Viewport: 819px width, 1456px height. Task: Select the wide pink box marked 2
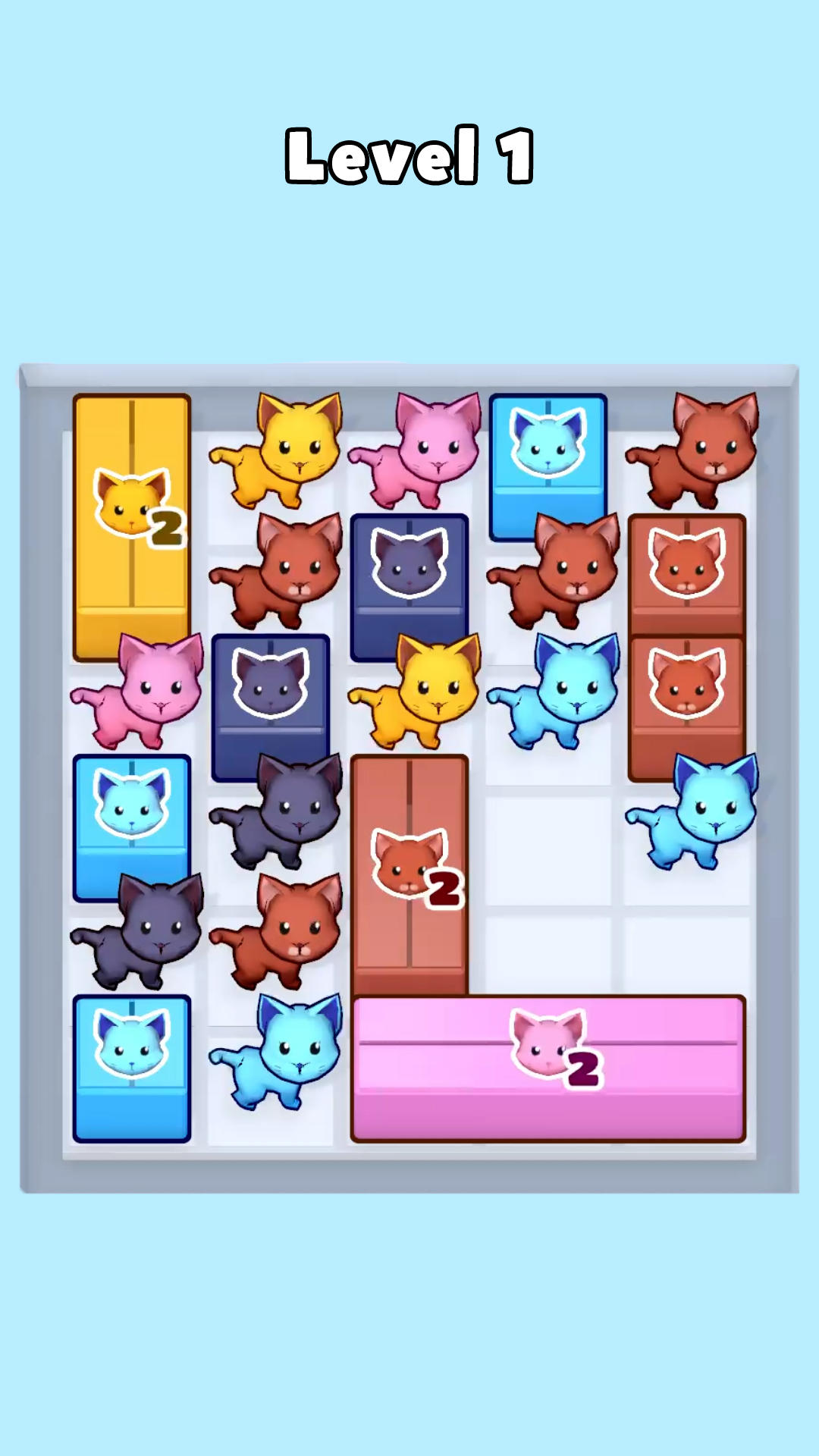coord(548,1068)
